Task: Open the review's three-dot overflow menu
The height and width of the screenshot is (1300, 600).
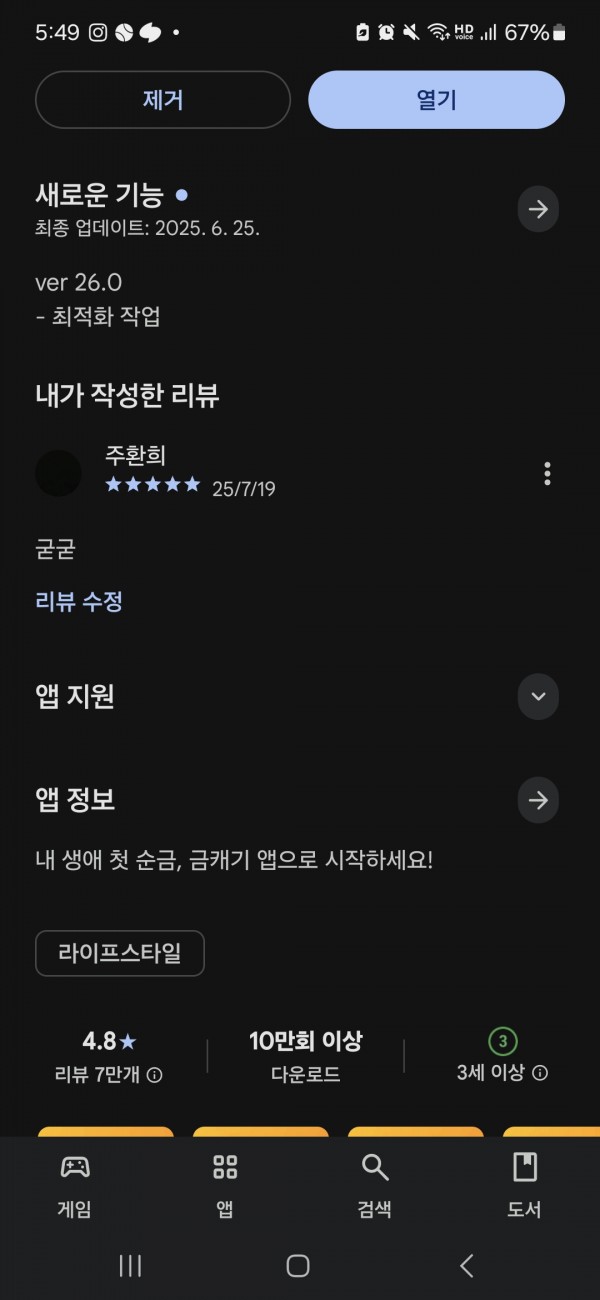Action: click(x=547, y=473)
